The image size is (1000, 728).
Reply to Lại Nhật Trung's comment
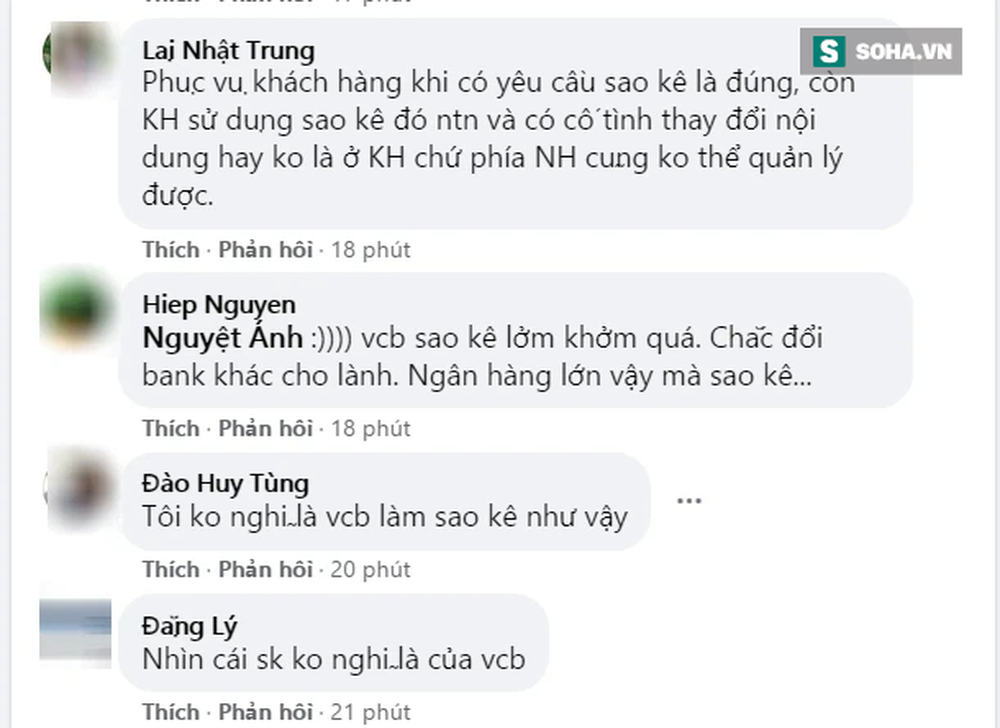tap(265, 249)
